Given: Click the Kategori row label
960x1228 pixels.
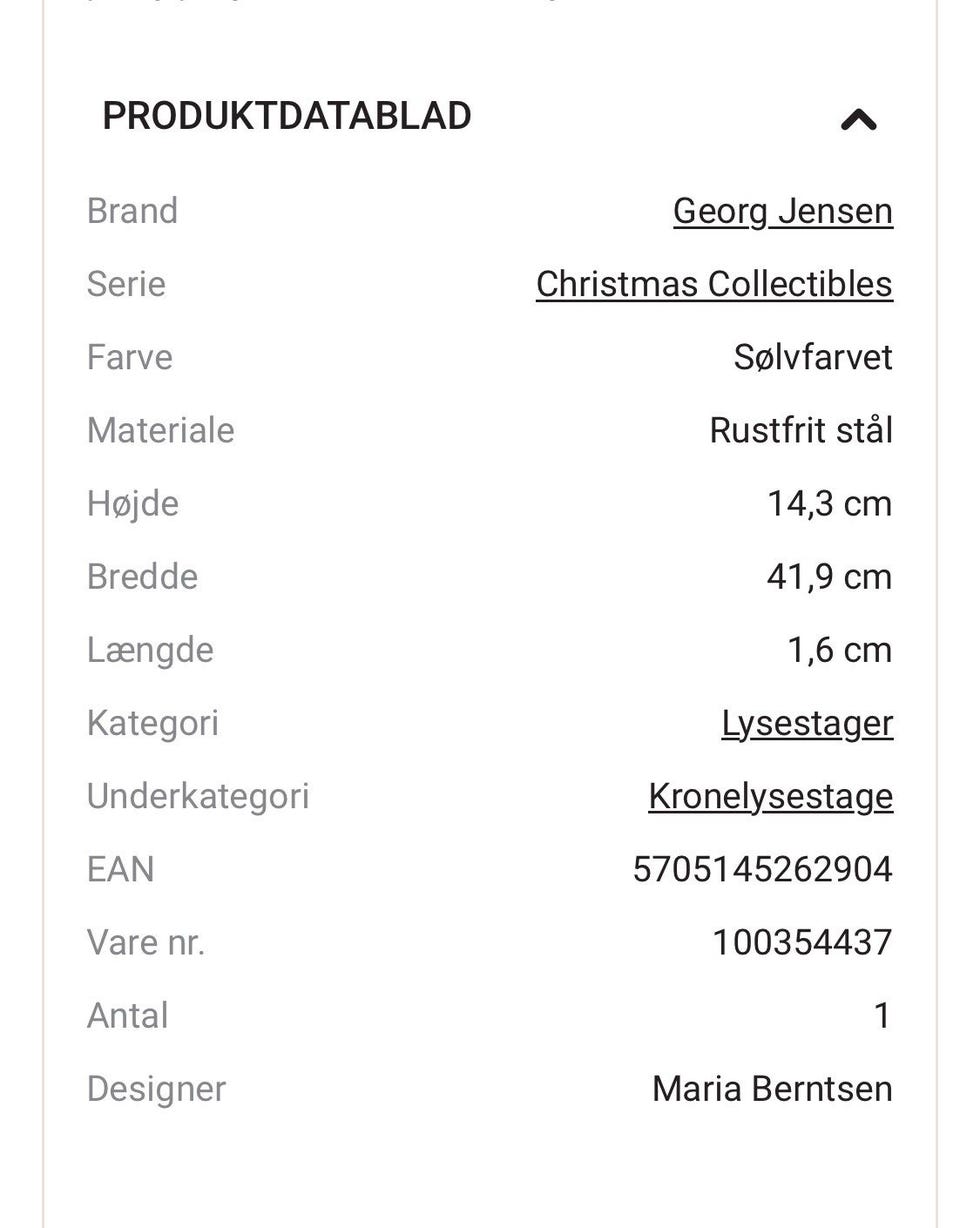Looking at the screenshot, I should [152, 723].
